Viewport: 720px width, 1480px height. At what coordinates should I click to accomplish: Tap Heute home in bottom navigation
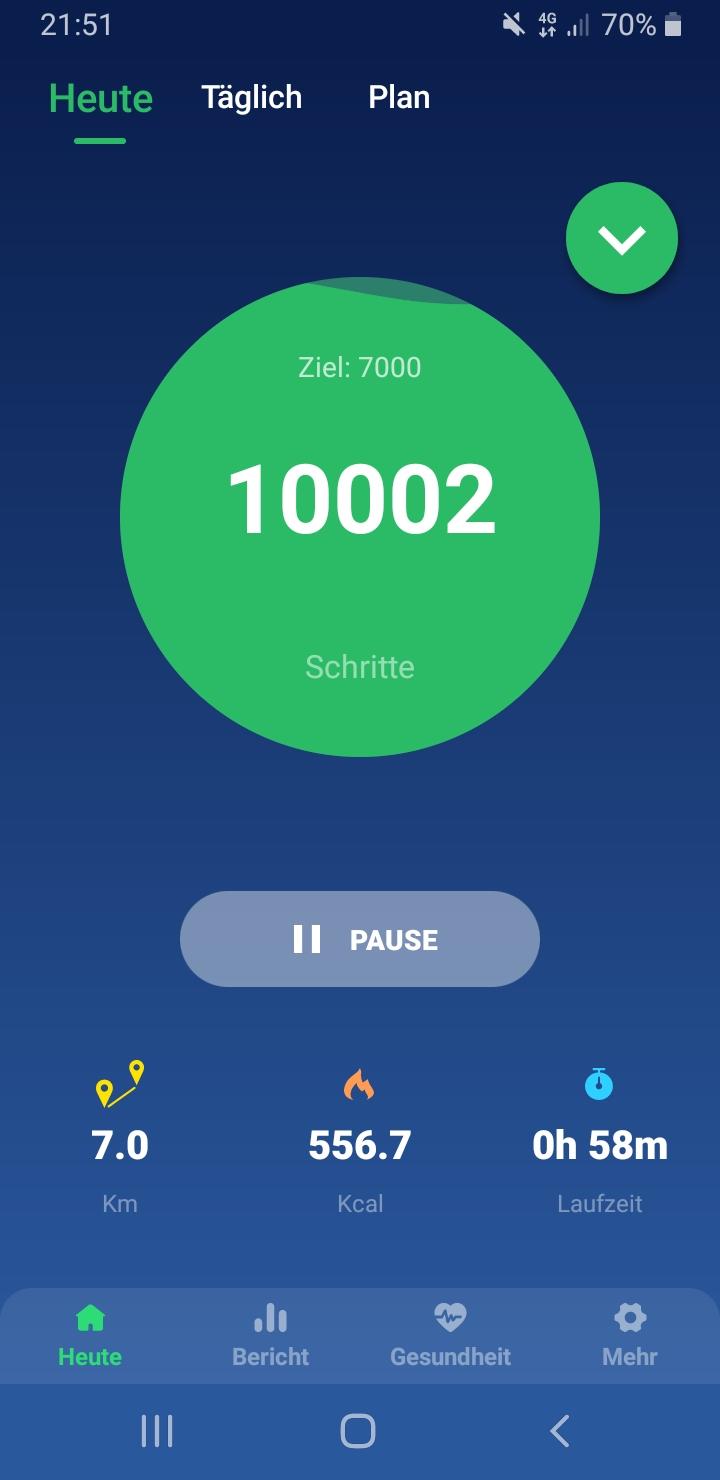90,1336
